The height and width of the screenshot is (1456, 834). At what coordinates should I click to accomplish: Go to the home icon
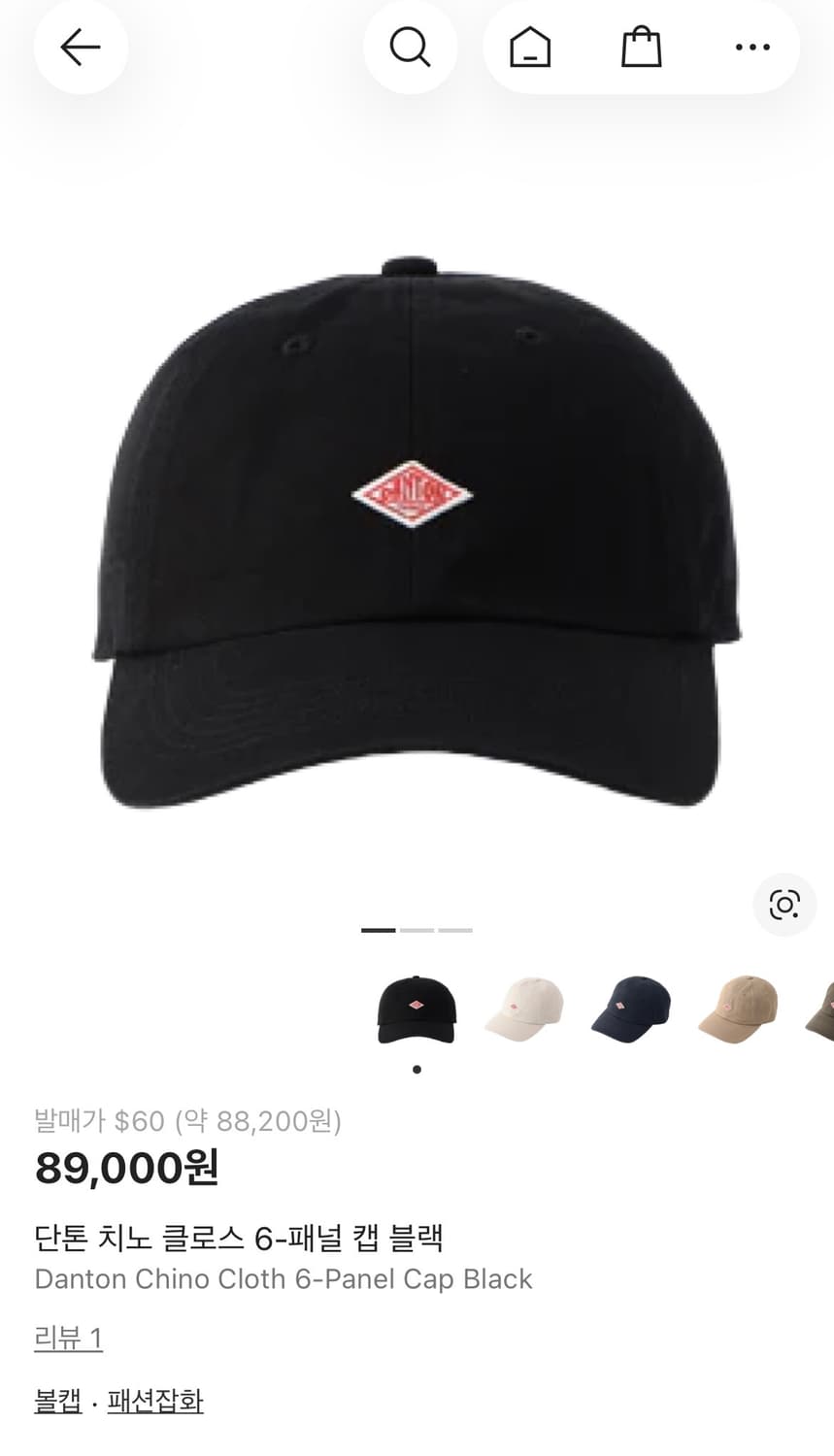tap(531, 46)
